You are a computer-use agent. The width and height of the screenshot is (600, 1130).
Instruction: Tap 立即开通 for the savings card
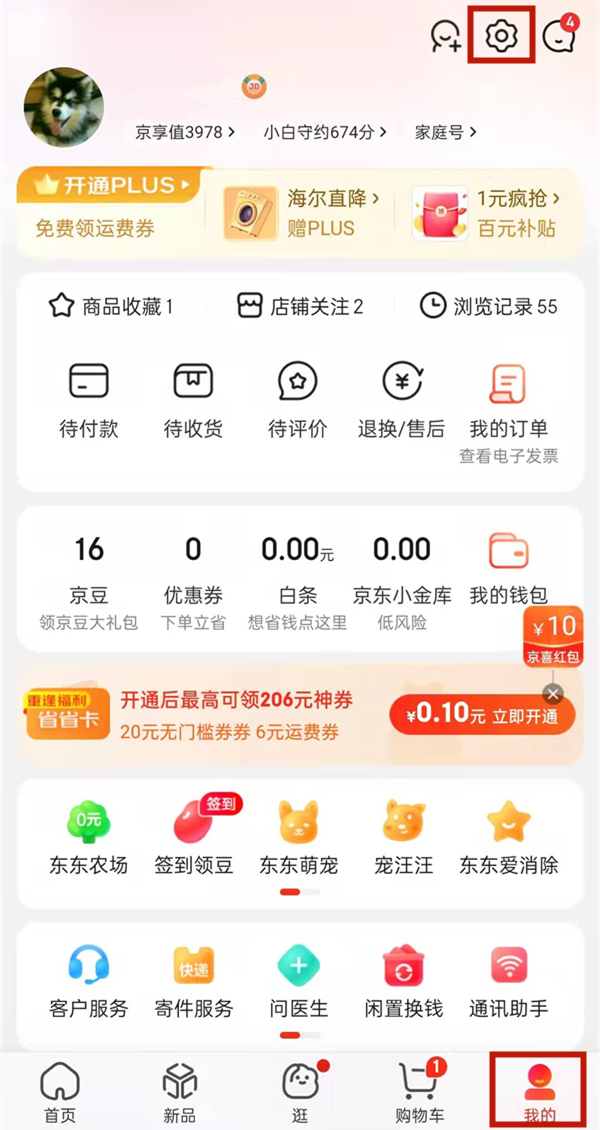click(x=483, y=716)
